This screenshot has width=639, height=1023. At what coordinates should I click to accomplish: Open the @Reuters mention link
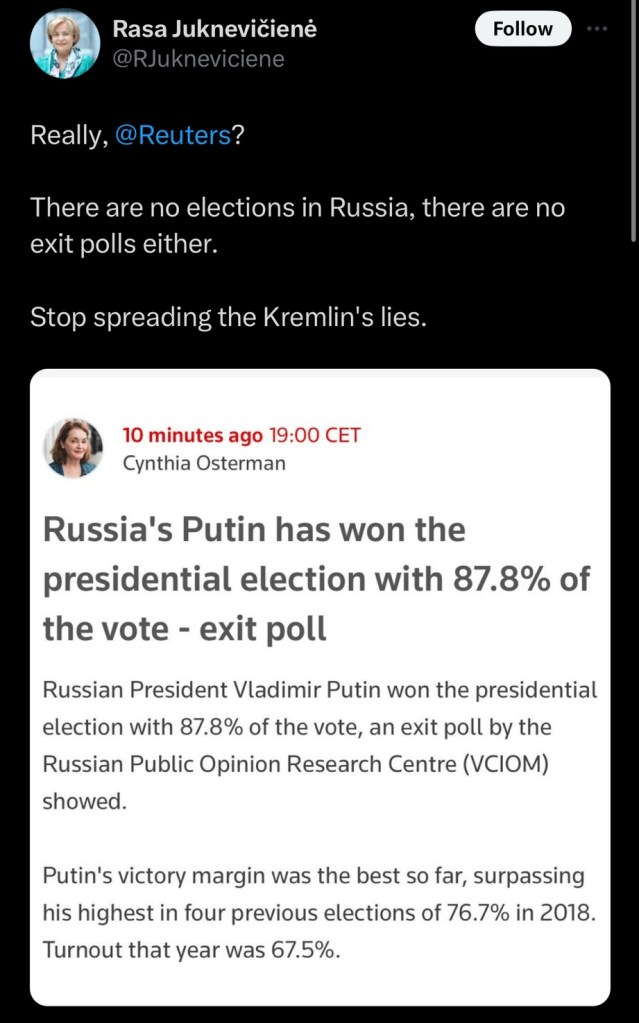tap(174, 135)
